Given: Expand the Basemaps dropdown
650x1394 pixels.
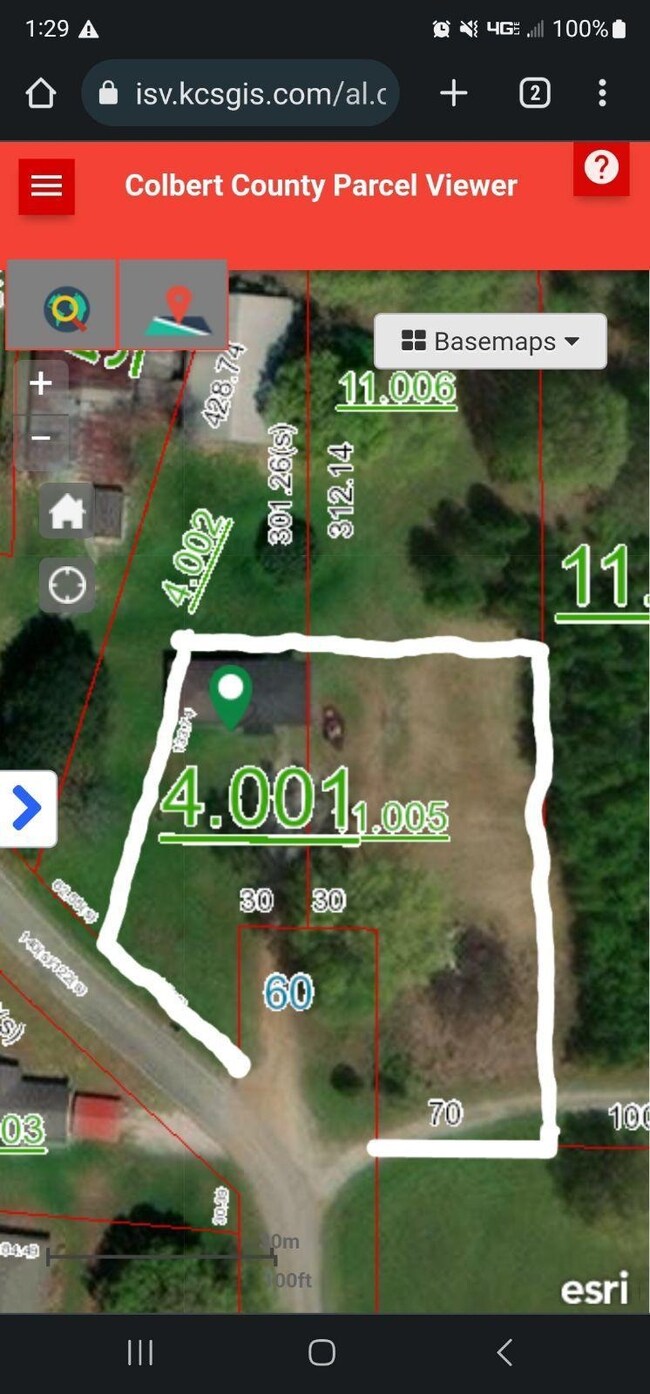Looking at the screenshot, I should tap(490, 341).
